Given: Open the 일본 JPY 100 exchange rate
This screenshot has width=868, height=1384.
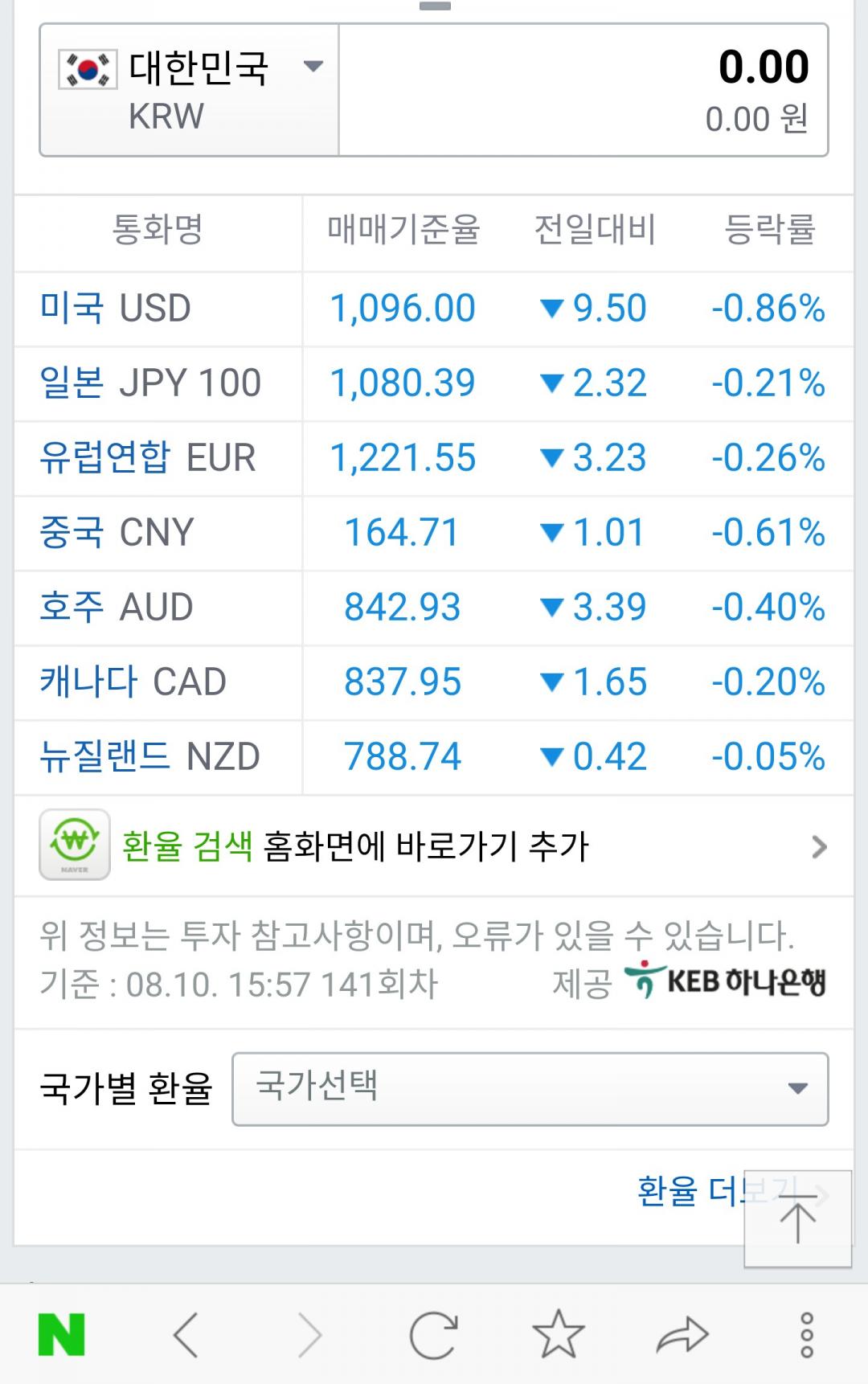Looking at the screenshot, I should tap(150, 383).
